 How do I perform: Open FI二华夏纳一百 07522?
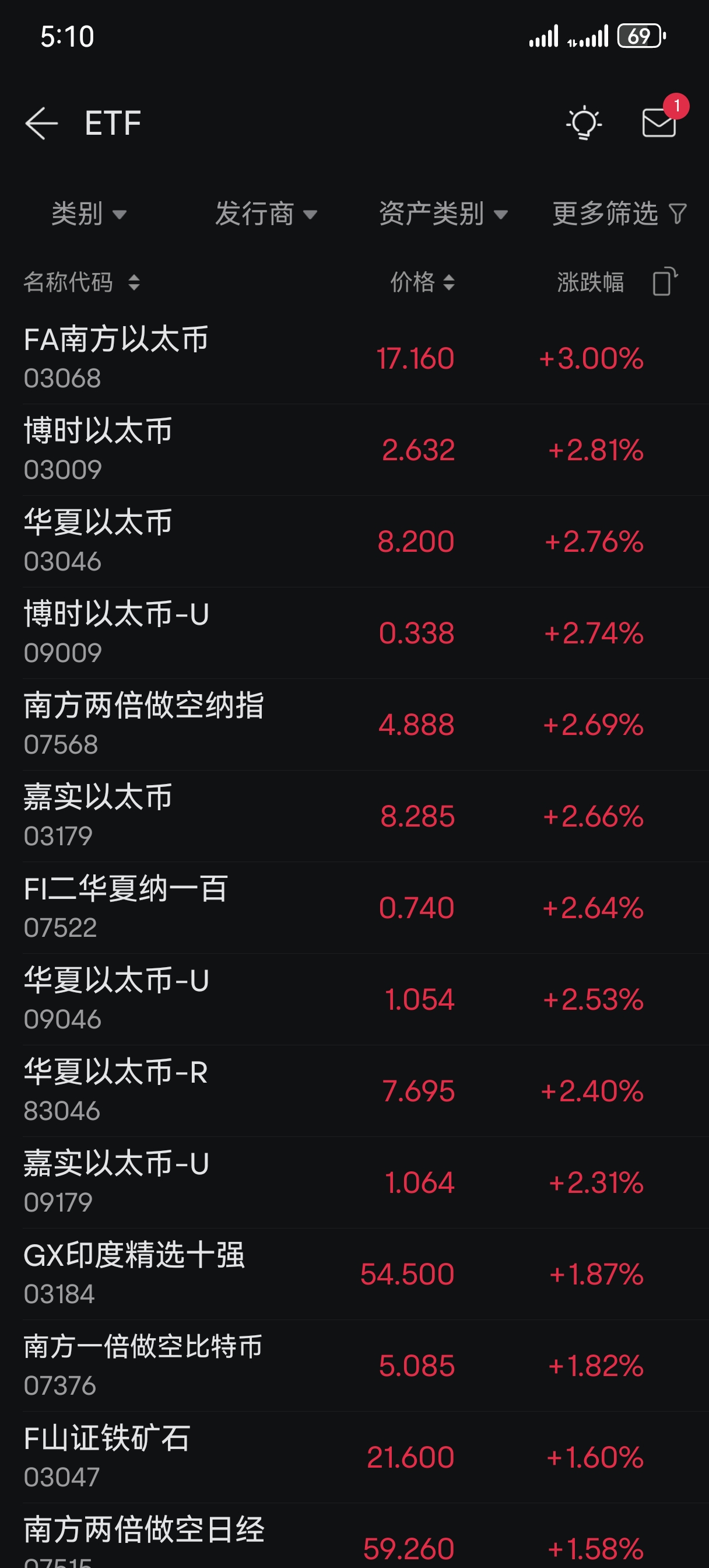pyautogui.click(x=125, y=907)
